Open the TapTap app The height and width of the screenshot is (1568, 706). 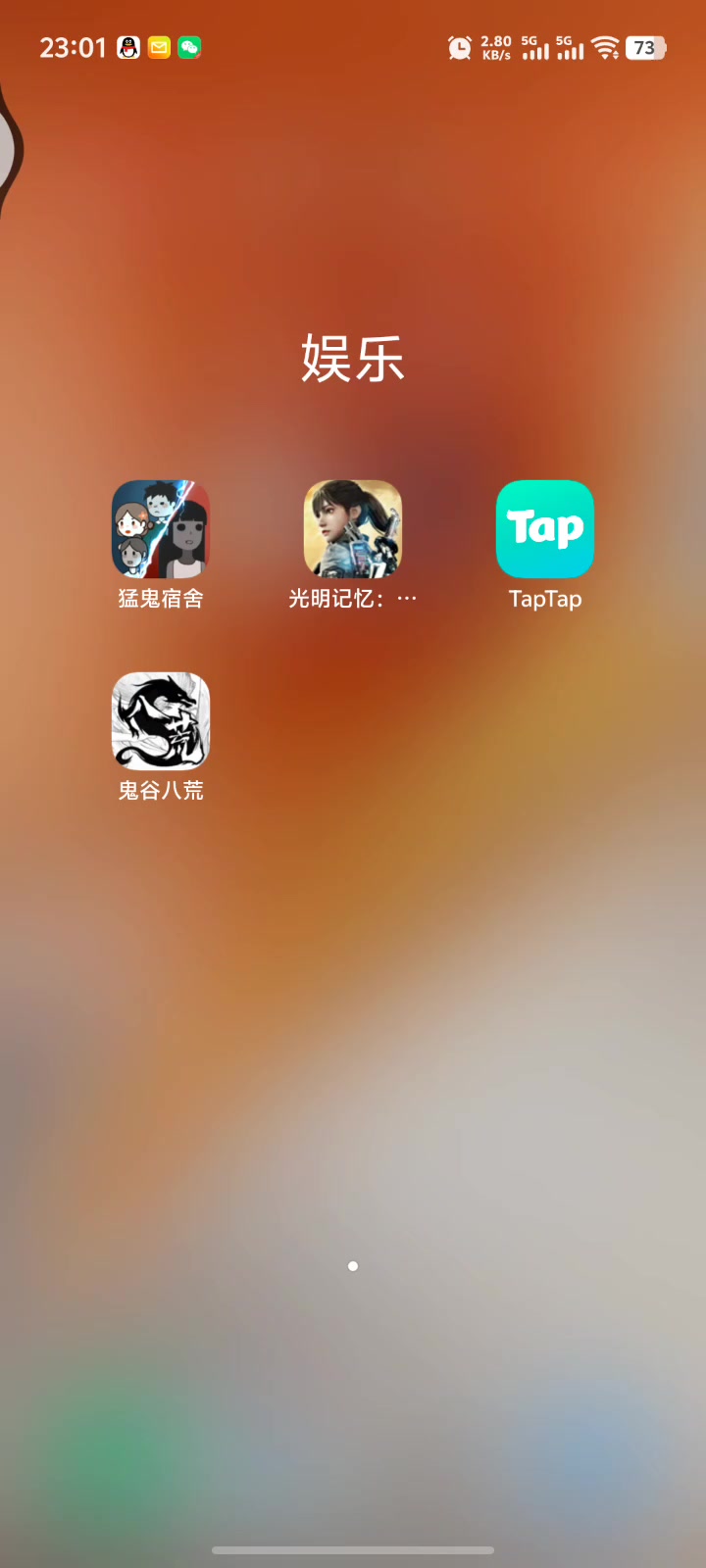click(545, 529)
